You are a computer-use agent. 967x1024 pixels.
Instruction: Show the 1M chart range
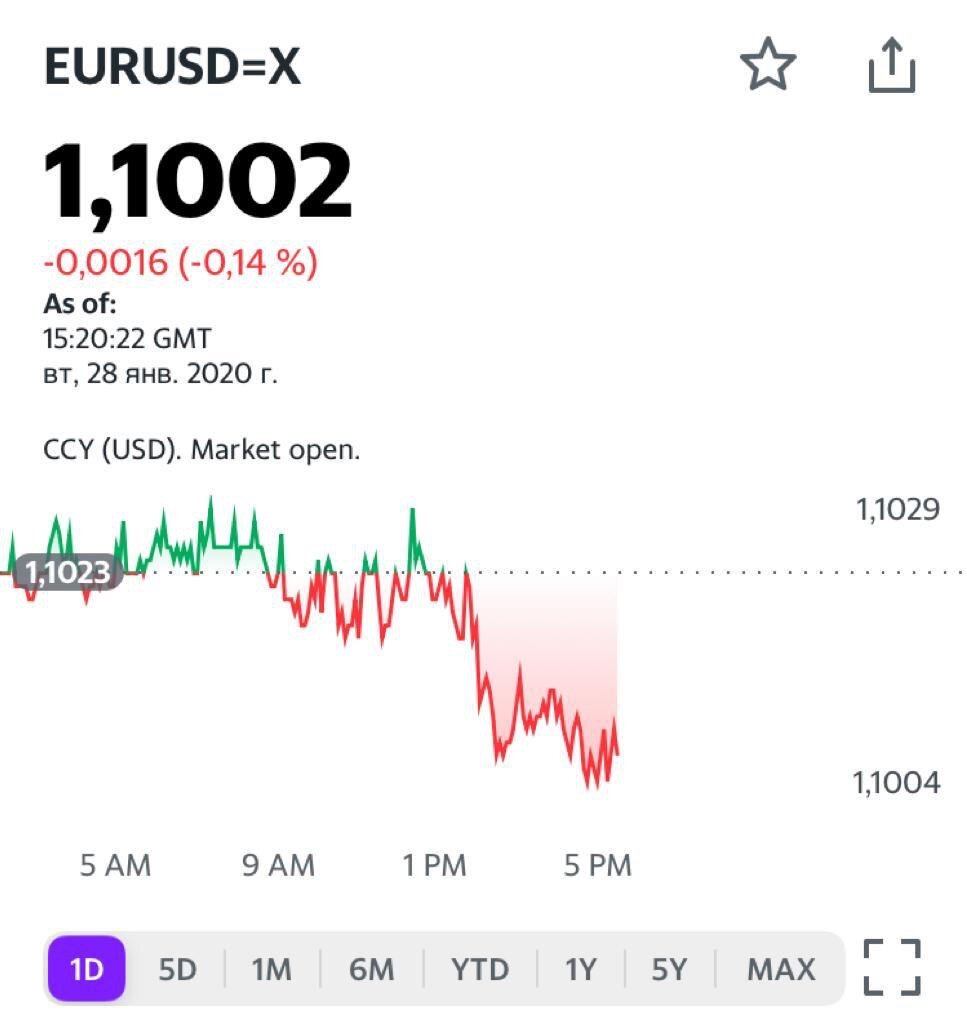(x=271, y=968)
